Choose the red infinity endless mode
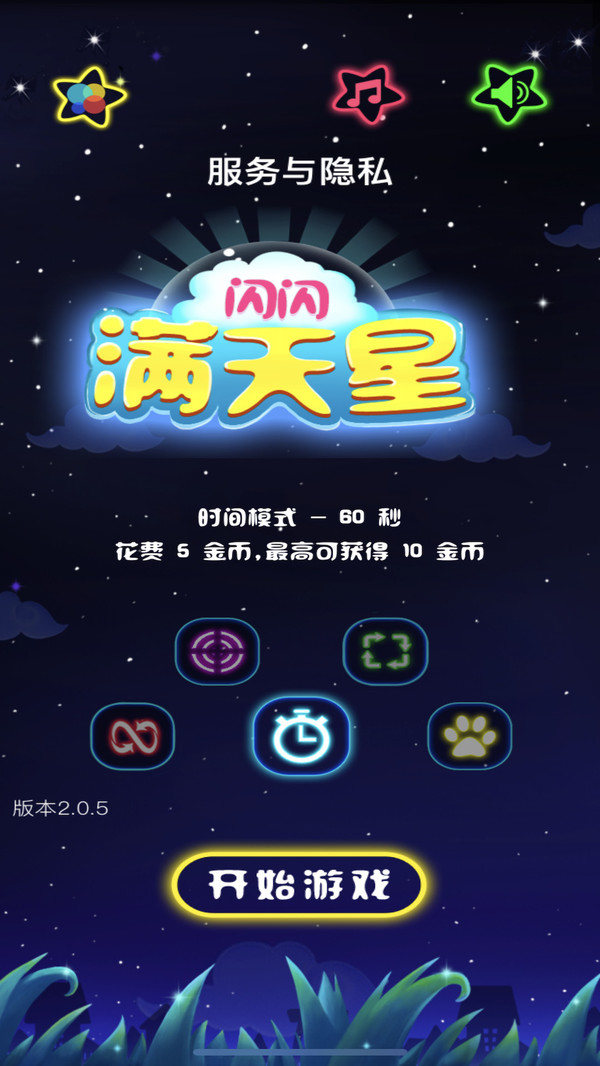The image size is (600, 1066). (x=133, y=737)
